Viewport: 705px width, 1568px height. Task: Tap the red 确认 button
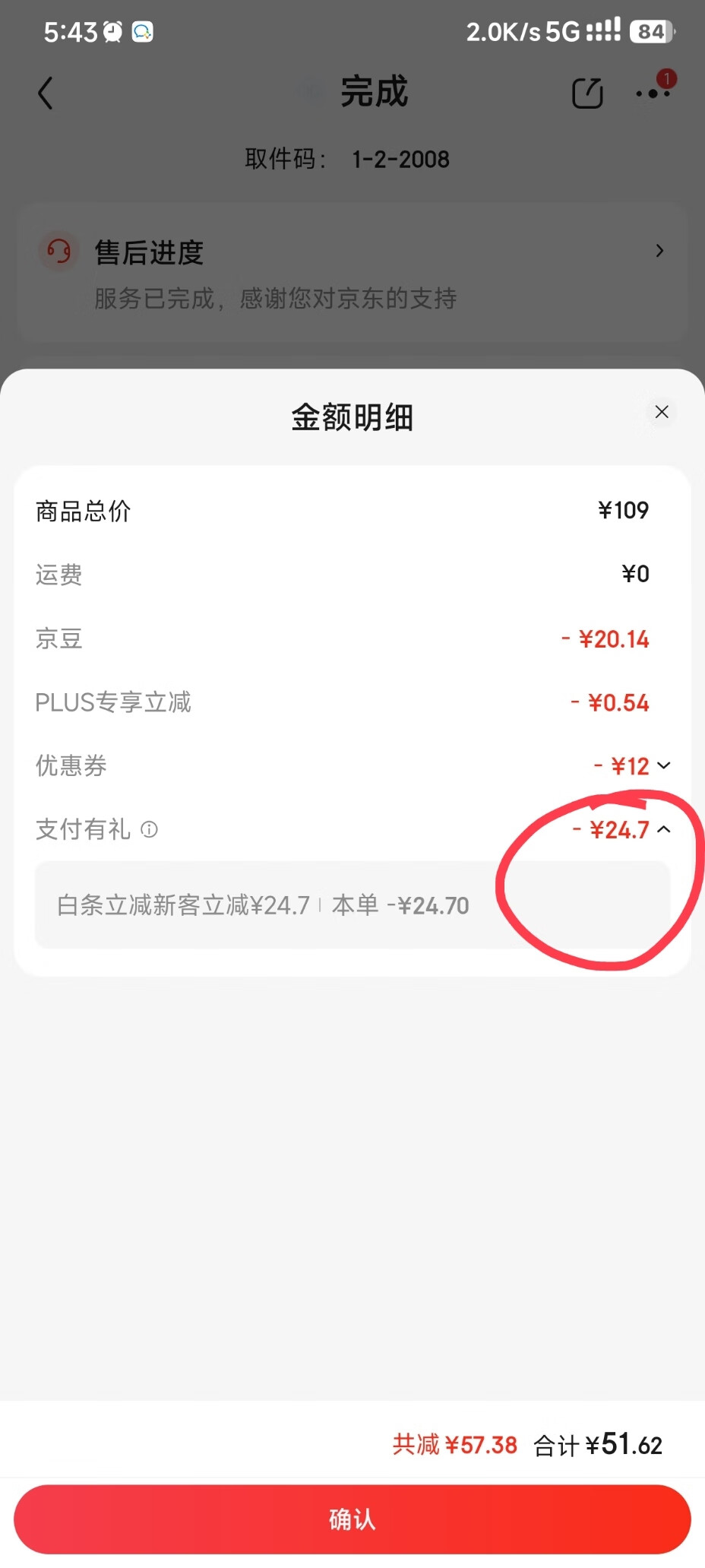352,1519
